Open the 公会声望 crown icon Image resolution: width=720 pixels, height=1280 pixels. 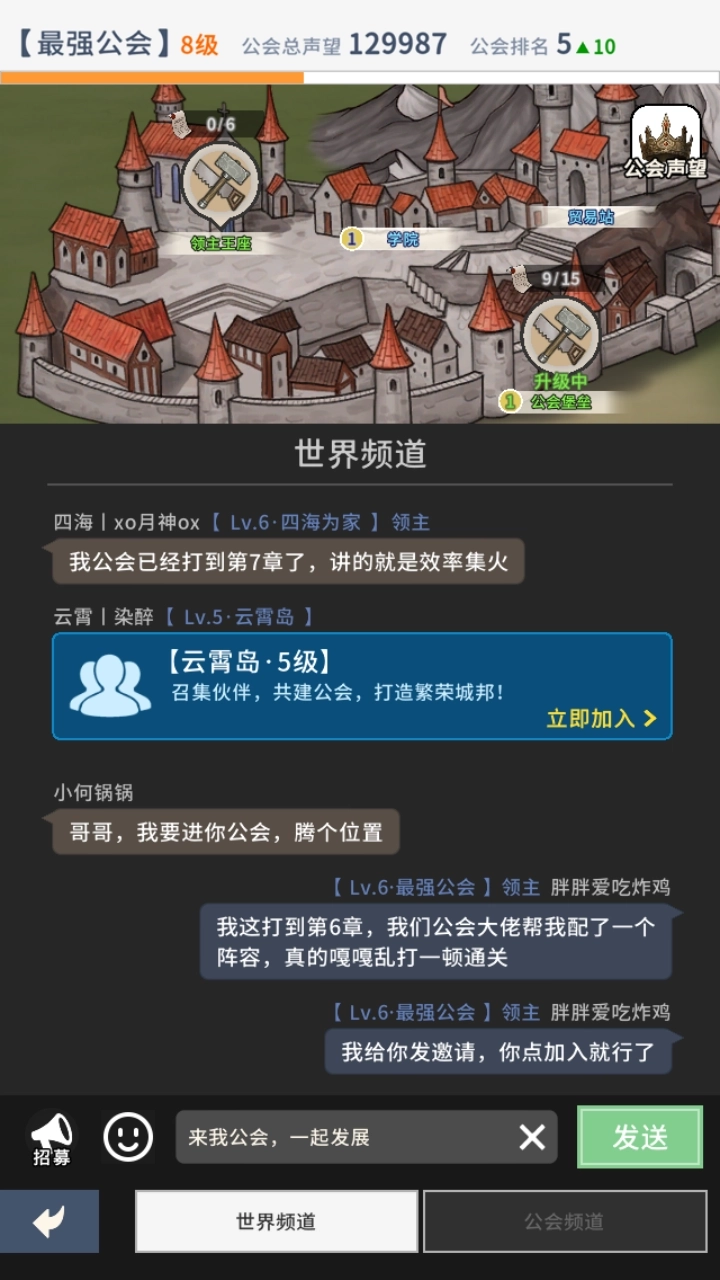click(665, 143)
